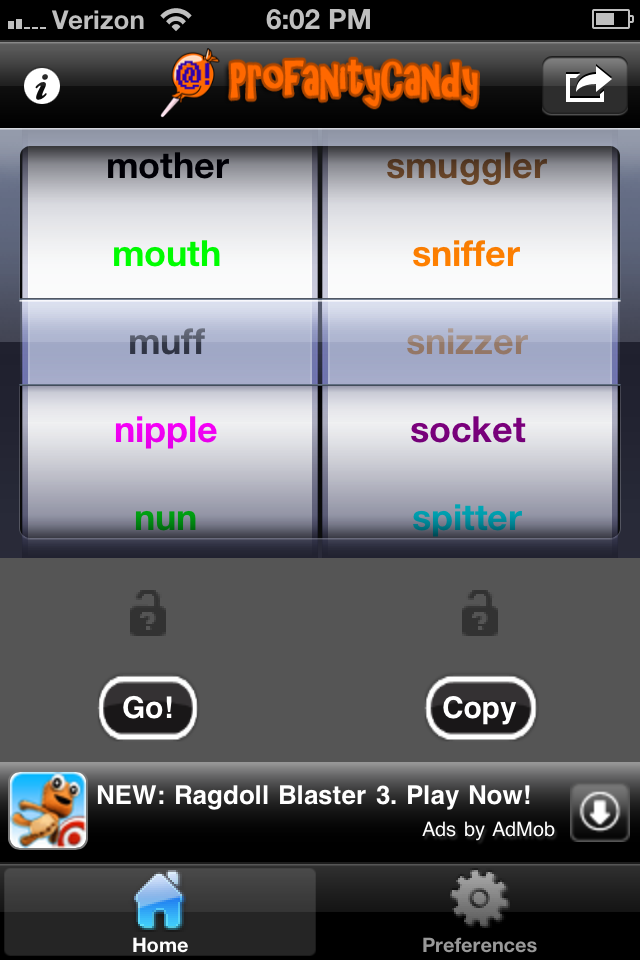640x960 pixels.
Task: Choose "mother" in the left wheel
Action: click(x=168, y=167)
